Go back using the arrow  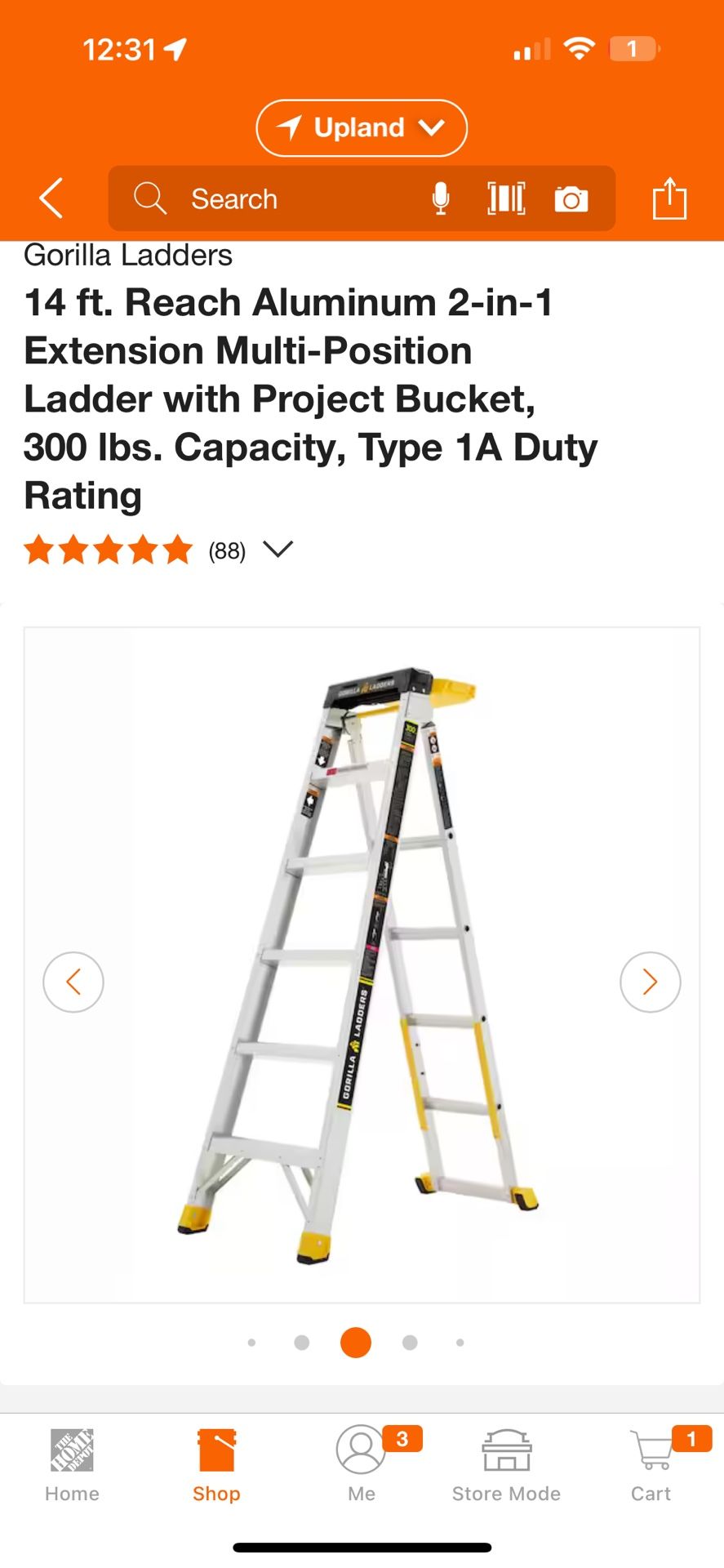pos(51,198)
